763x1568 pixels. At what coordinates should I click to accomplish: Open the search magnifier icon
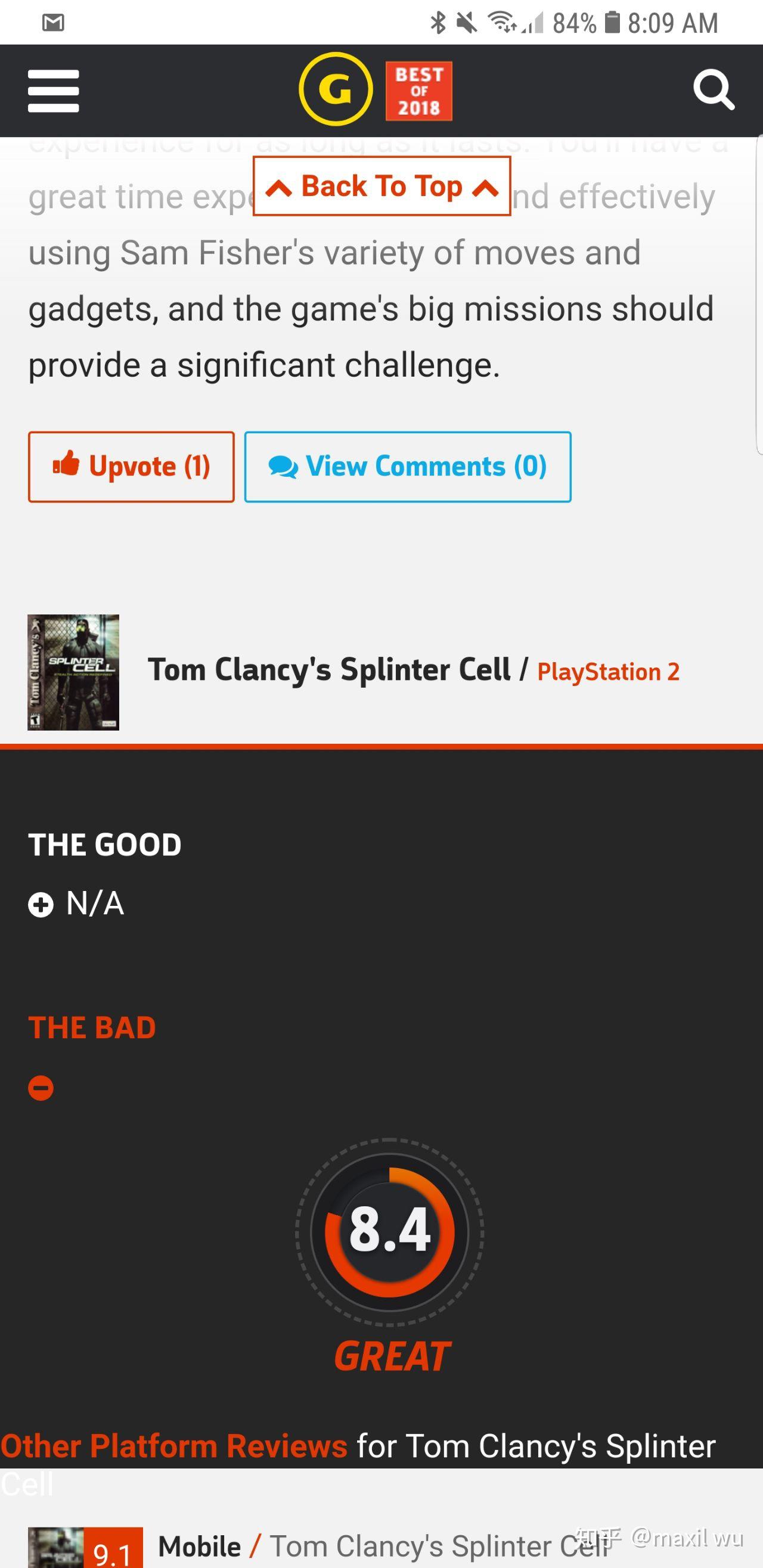[x=714, y=90]
